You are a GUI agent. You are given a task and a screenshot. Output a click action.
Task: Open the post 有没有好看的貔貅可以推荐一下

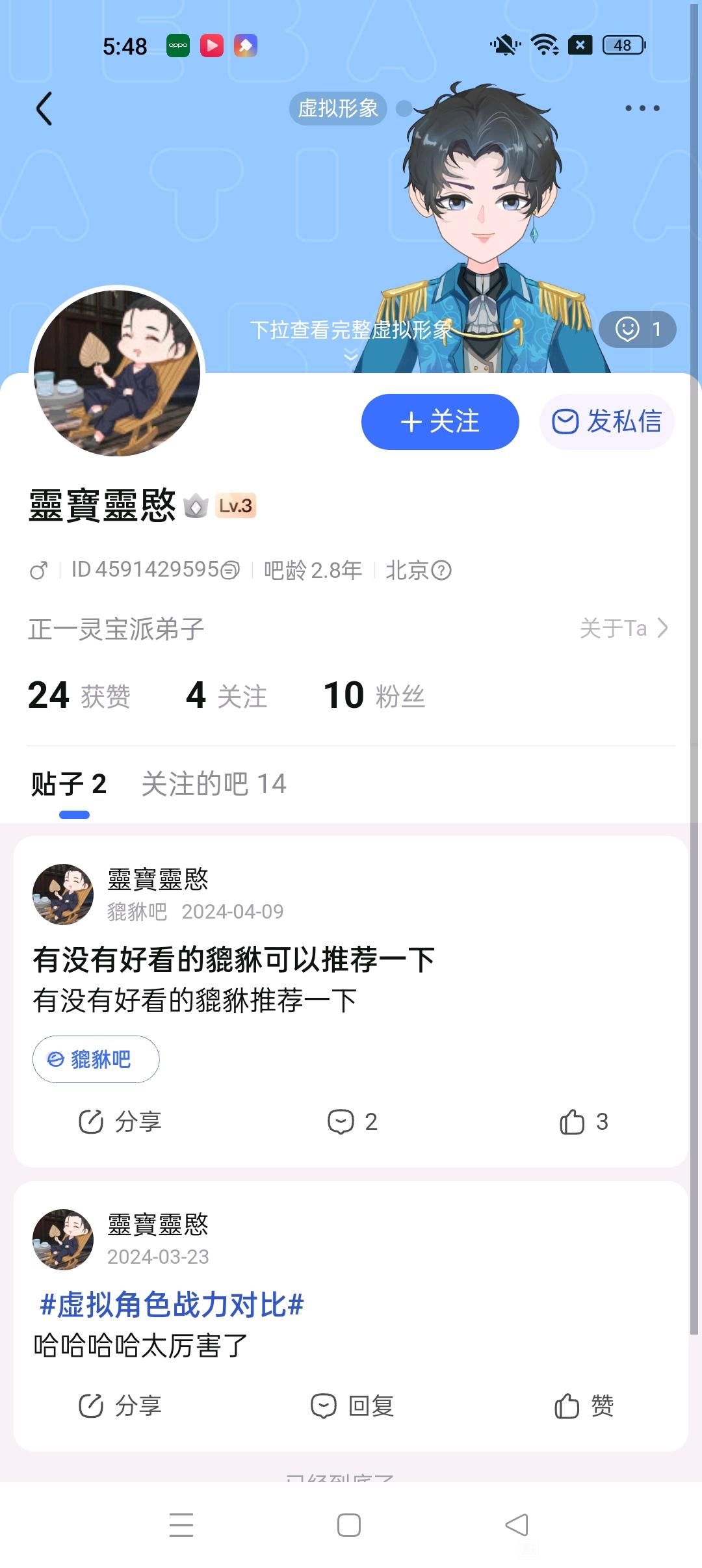pos(234,960)
